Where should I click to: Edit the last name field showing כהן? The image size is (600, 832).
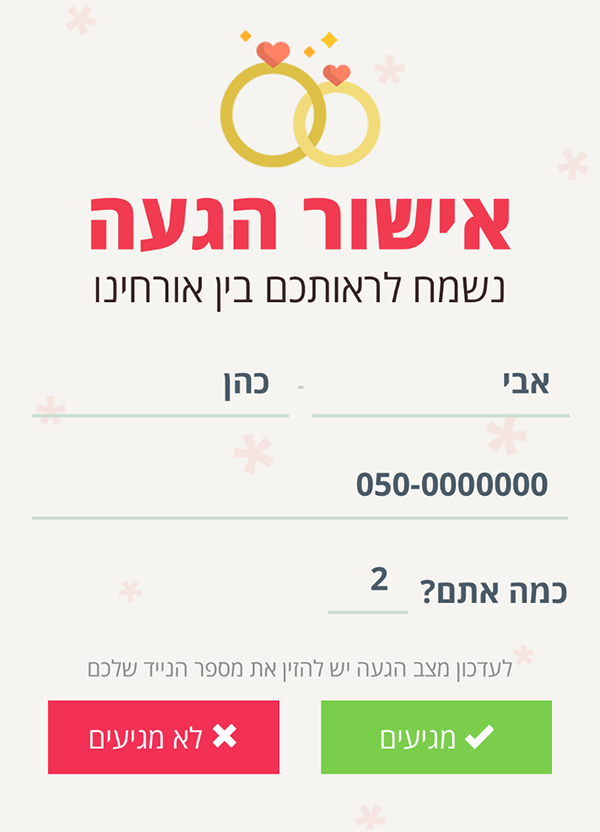[x=161, y=384]
